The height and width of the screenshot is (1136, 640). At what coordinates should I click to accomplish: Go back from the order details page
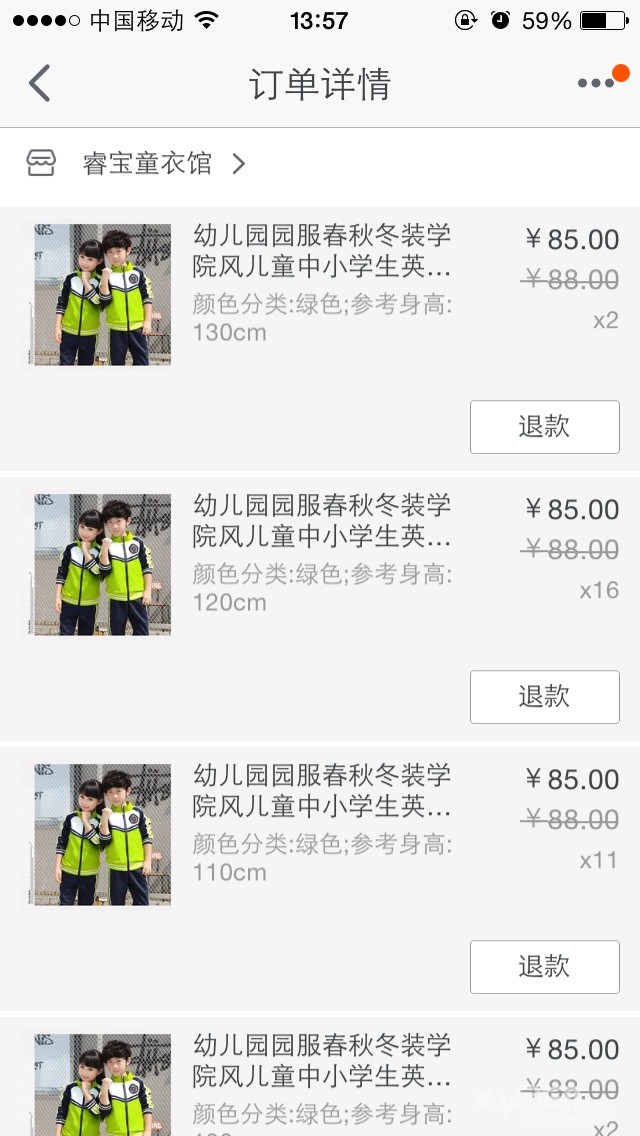pyautogui.click(x=40, y=84)
